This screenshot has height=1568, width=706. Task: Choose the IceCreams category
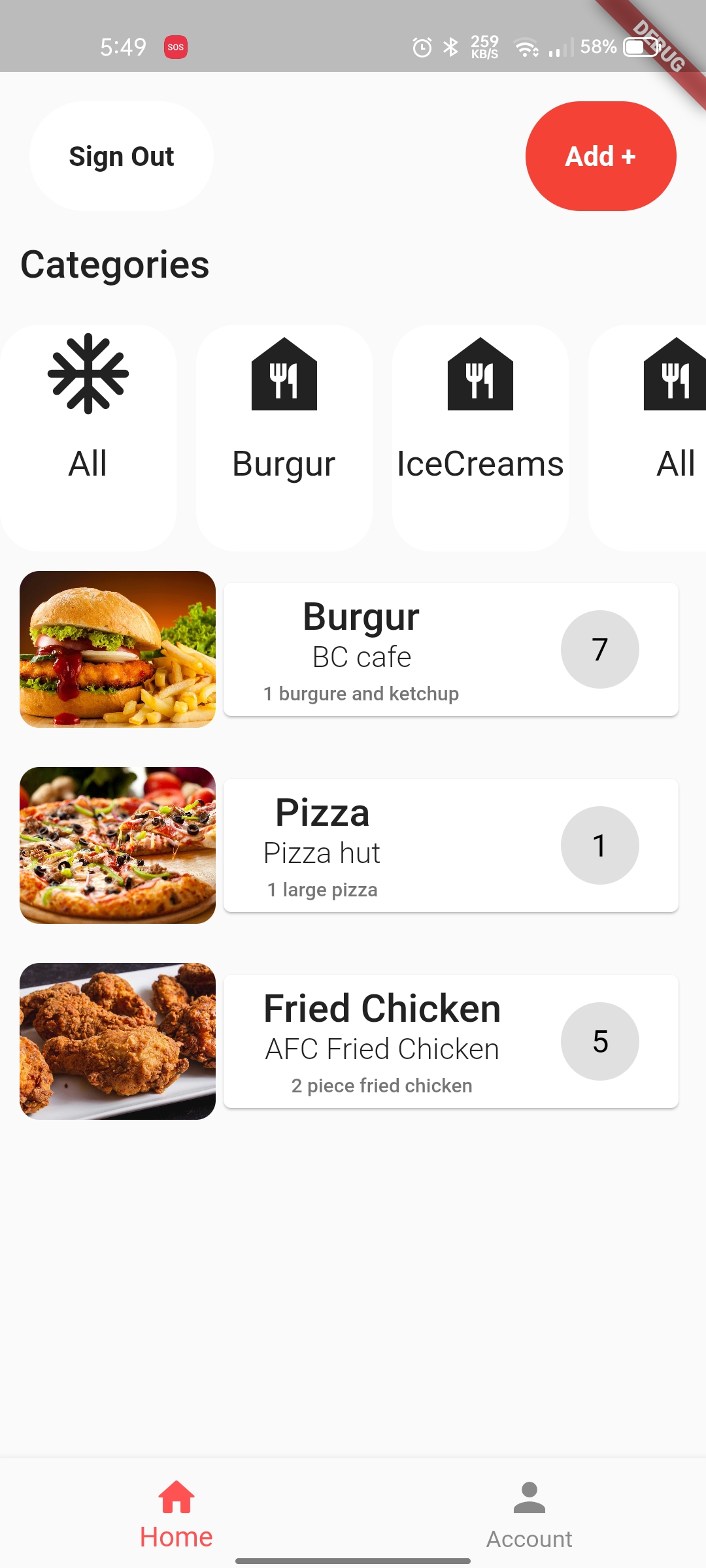(x=480, y=438)
